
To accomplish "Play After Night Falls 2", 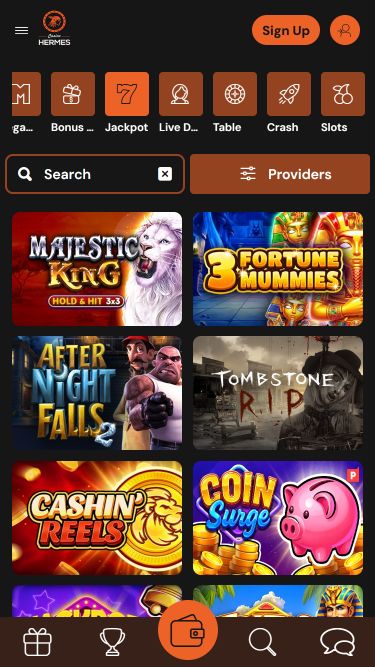I will pyautogui.click(x=97, y=393).
